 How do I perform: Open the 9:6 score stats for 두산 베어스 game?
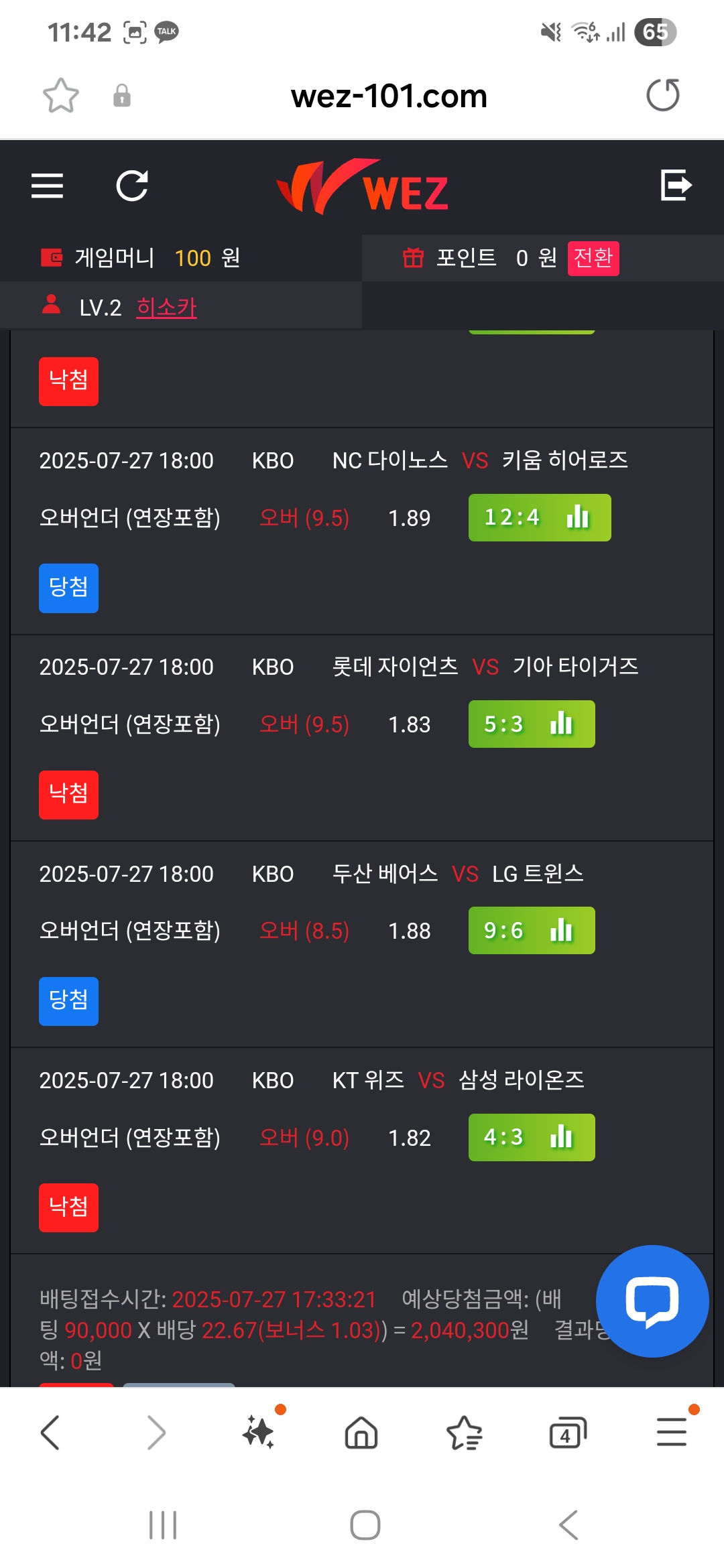532,930
